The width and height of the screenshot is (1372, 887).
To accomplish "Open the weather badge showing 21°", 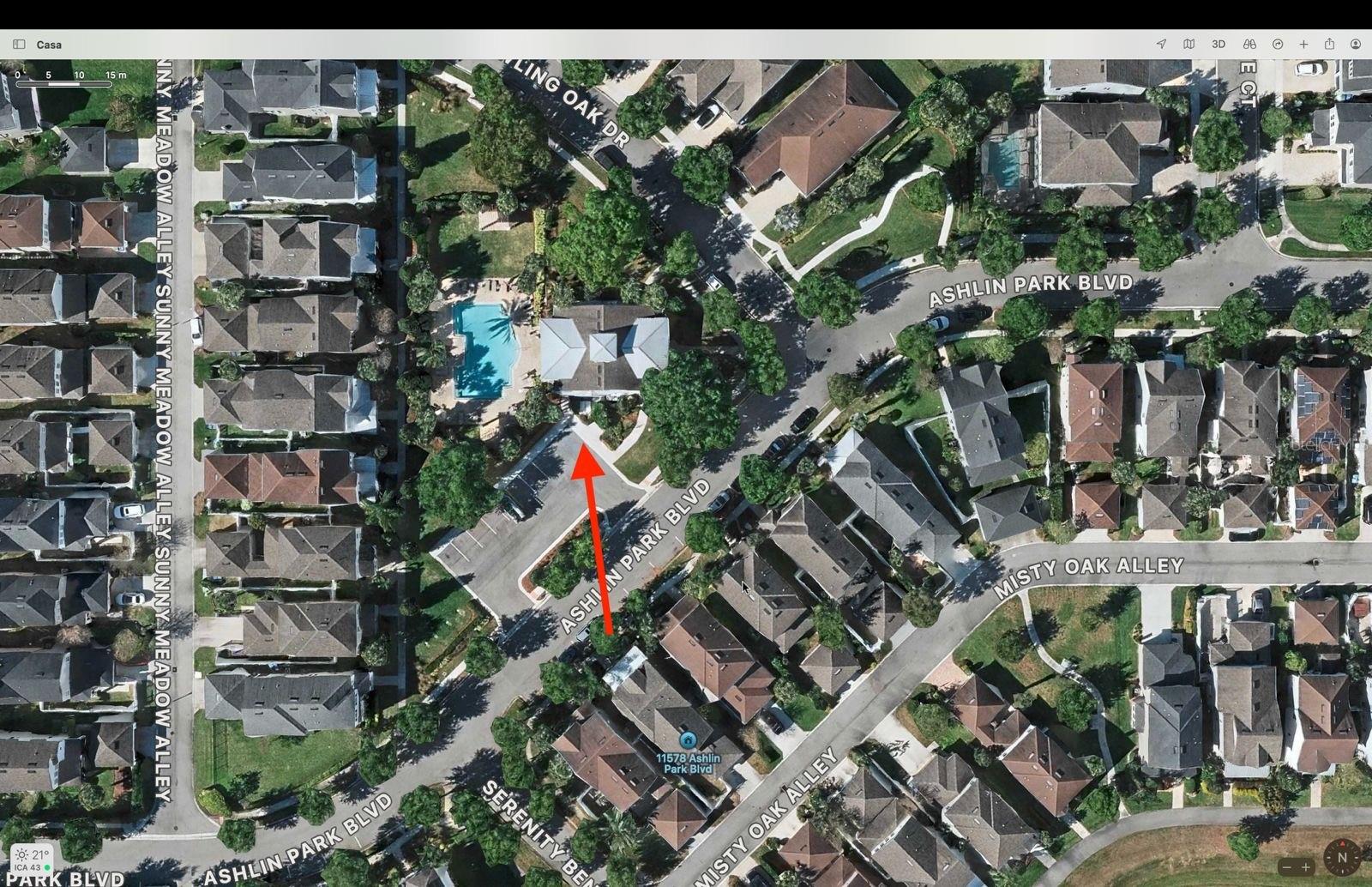I will [33, 860].
